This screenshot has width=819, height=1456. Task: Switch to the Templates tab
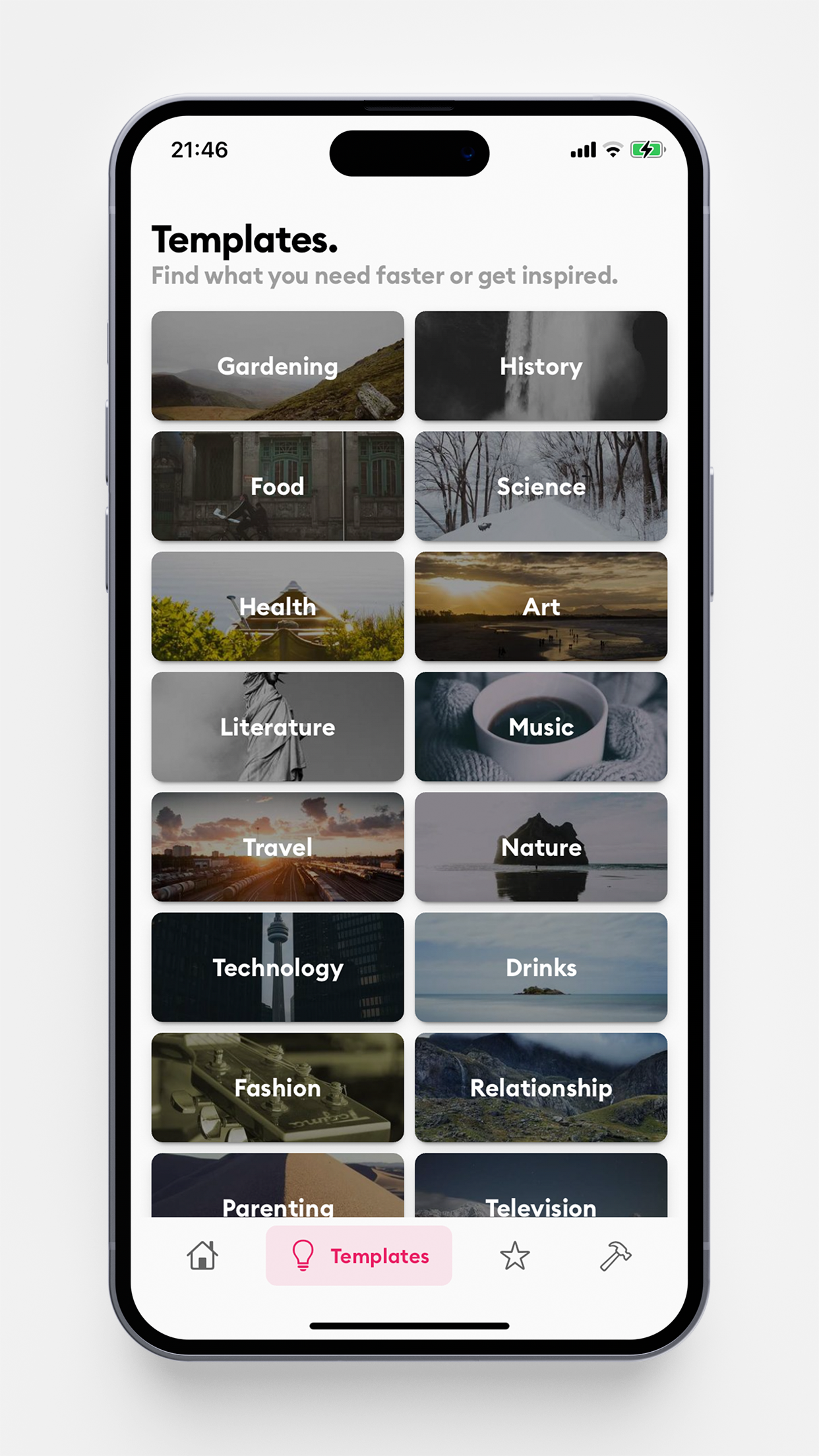[x=359, y=1256]
